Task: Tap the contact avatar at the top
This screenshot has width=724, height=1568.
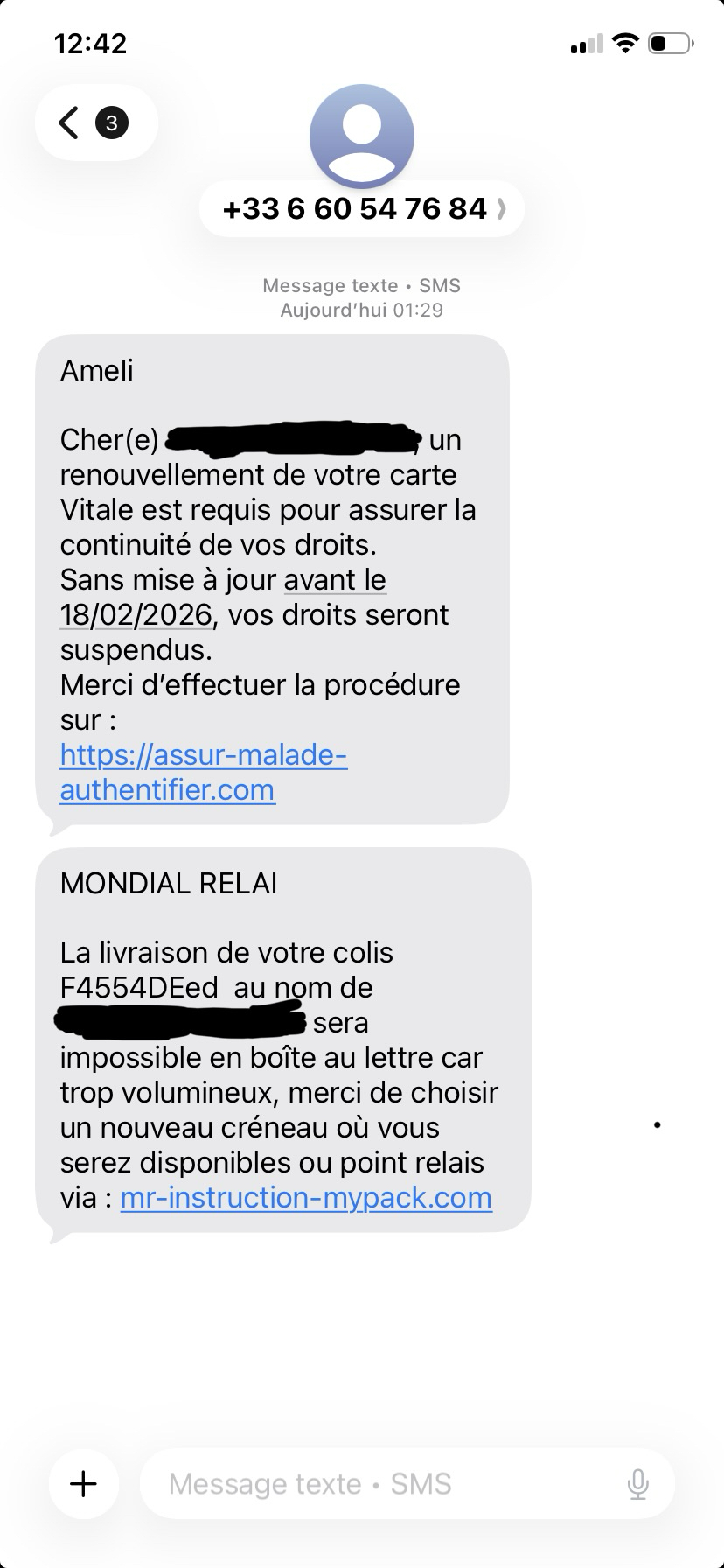Action: [362, 136]
